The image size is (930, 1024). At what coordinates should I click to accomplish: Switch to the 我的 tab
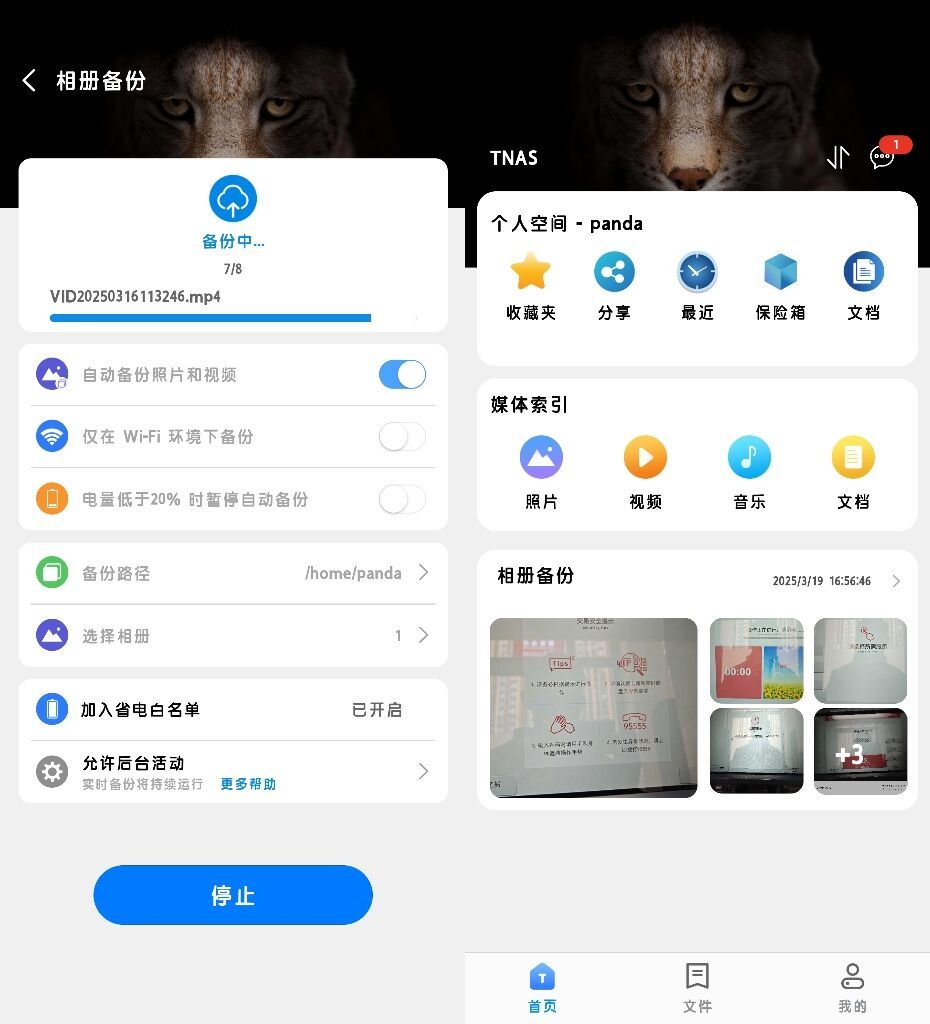click(x=852, y=988)
